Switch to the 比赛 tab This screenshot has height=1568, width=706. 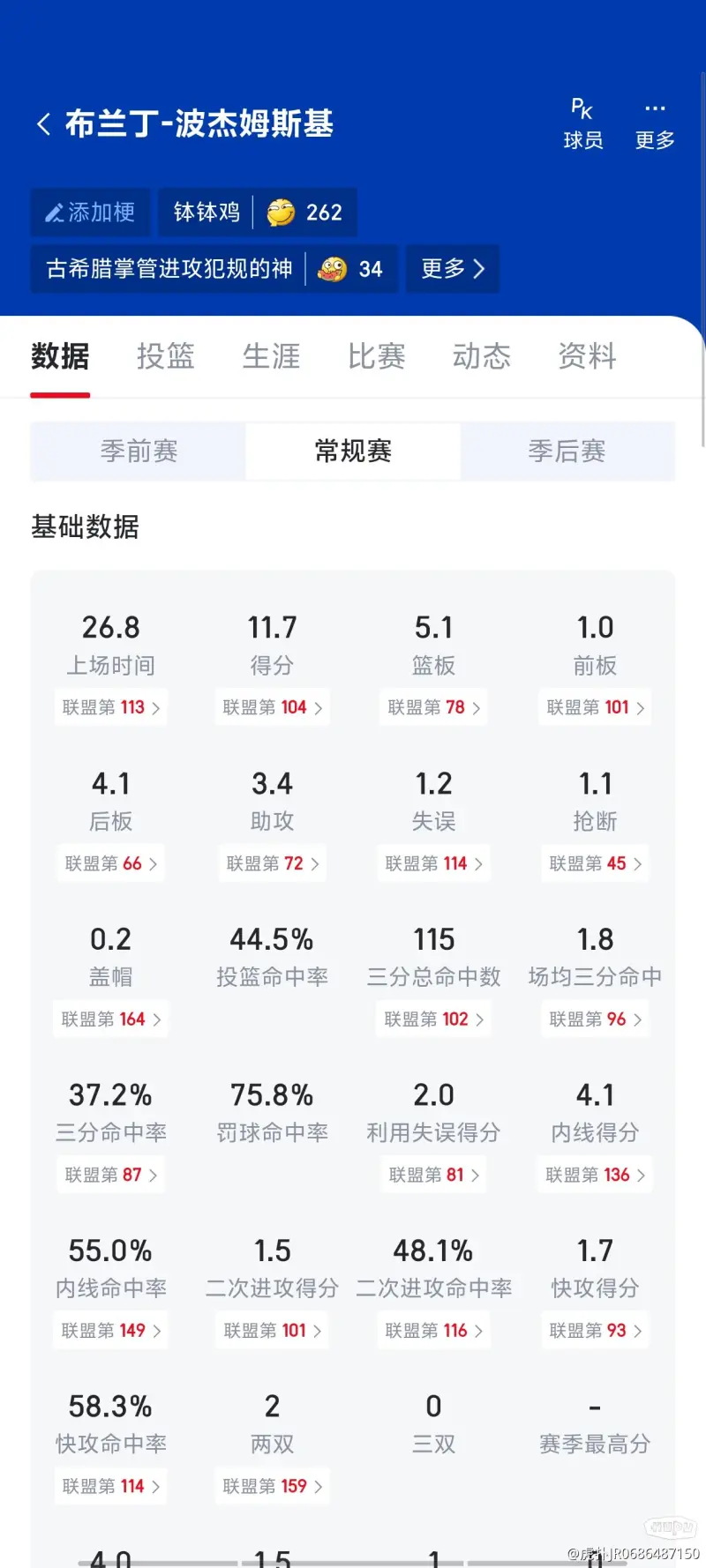(376, 356)
